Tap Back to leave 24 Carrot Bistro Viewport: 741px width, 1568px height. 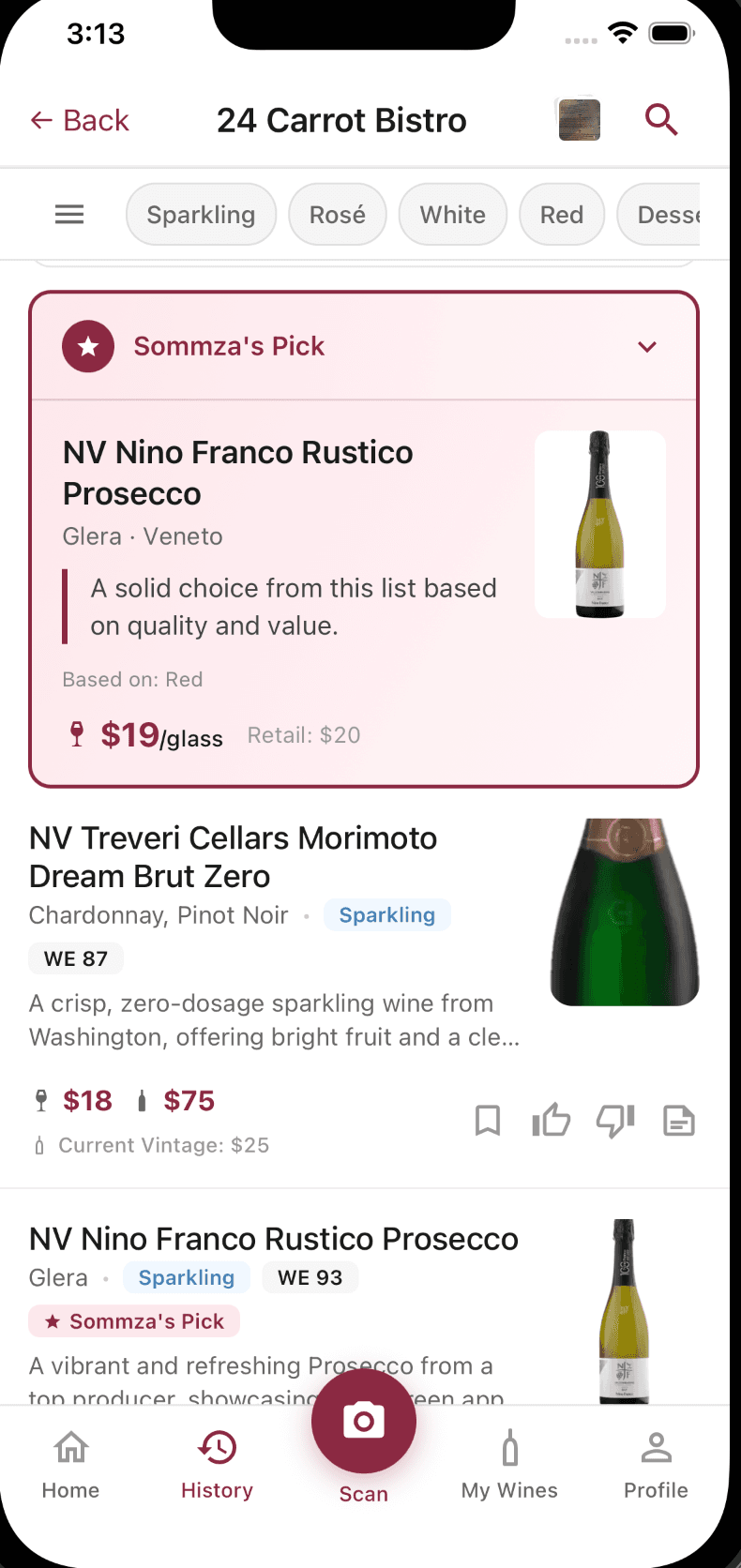[x=79, y=120]
